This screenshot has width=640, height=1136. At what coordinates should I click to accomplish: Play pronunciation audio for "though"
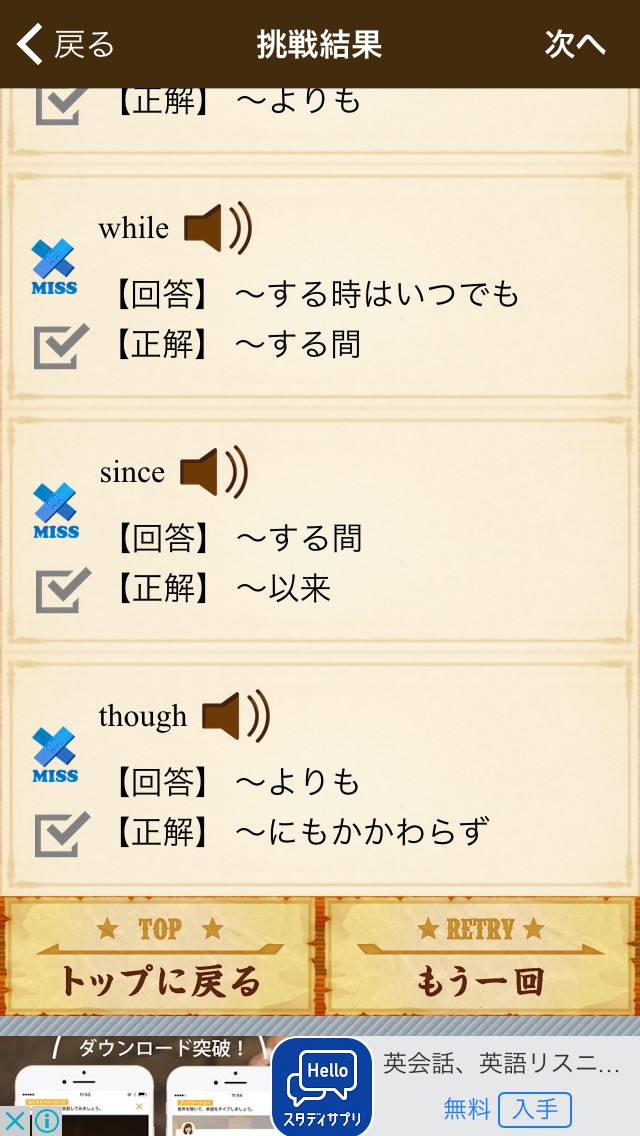tap(235, 716)
